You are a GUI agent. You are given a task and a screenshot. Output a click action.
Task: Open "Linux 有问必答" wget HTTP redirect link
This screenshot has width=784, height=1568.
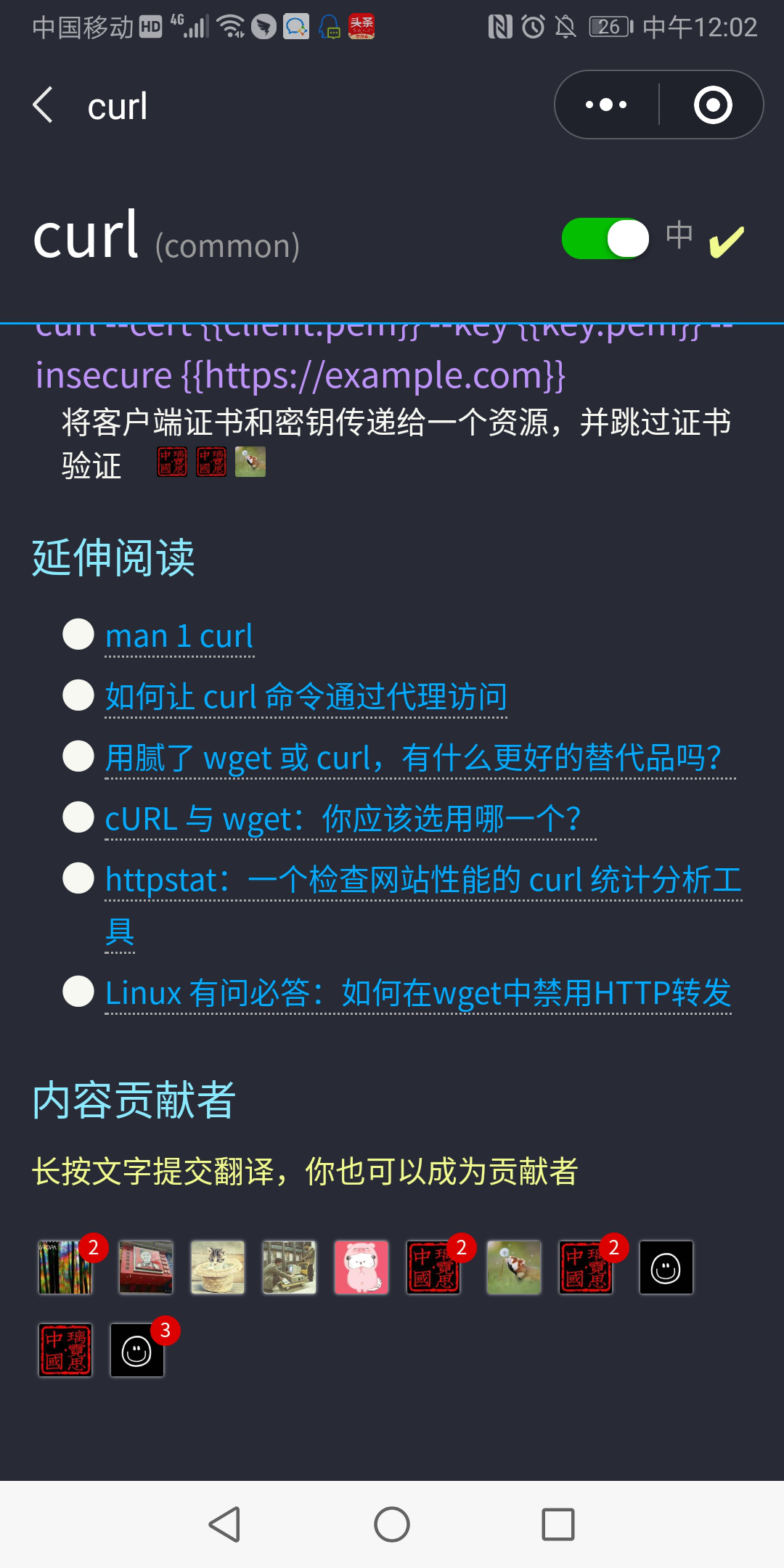coord(418,994)
